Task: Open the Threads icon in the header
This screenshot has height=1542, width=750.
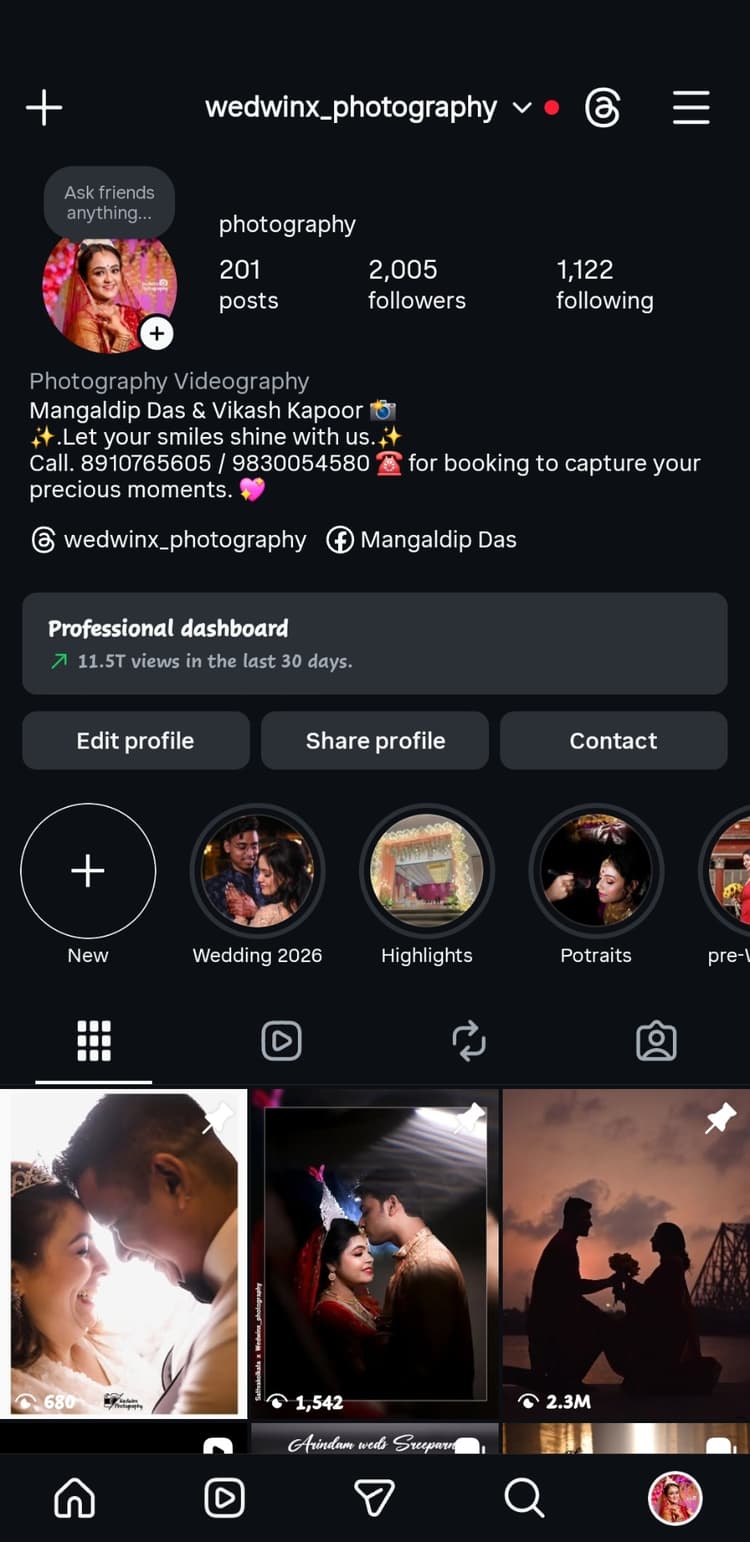Action: coord(602,108)
